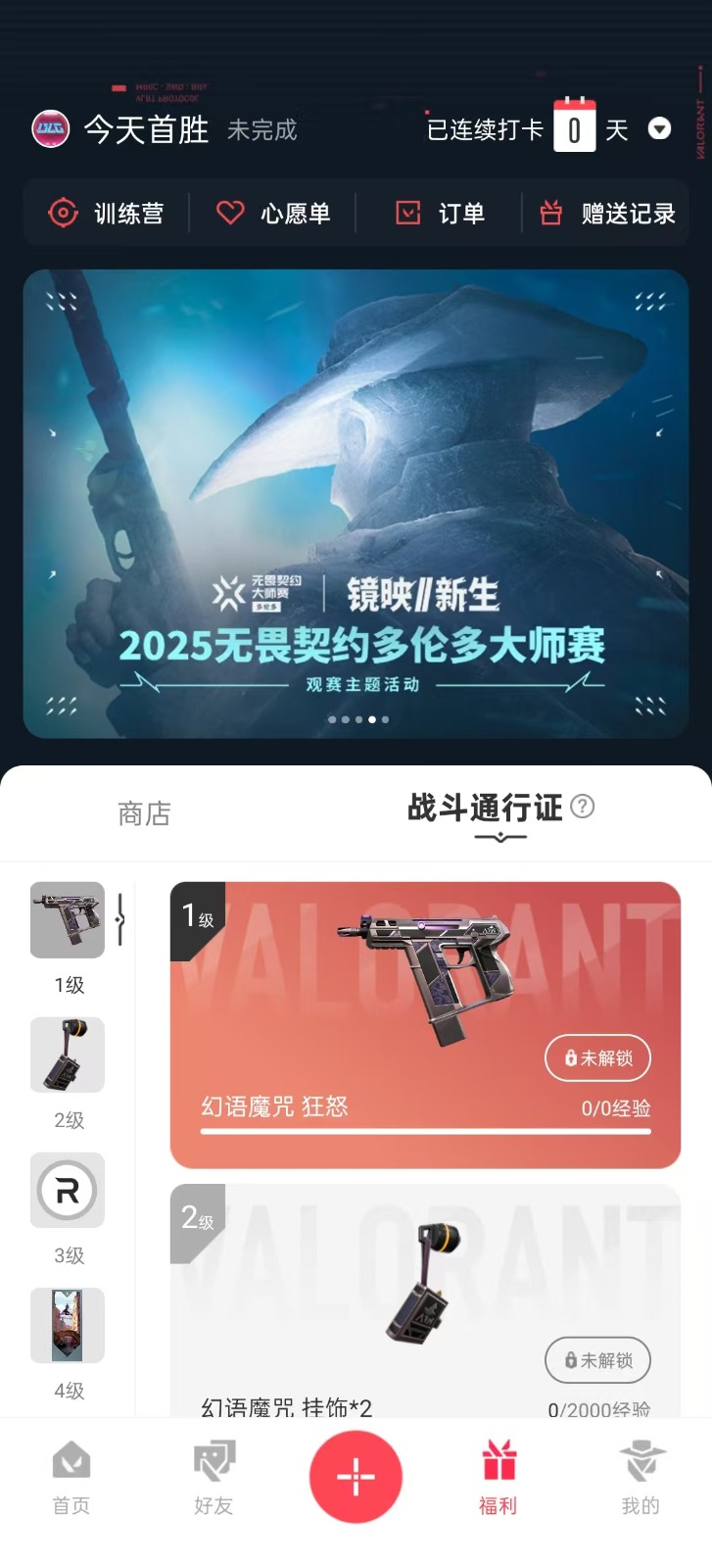
Task: Select the 2级 reward thumbnail
Action: 68,1055
